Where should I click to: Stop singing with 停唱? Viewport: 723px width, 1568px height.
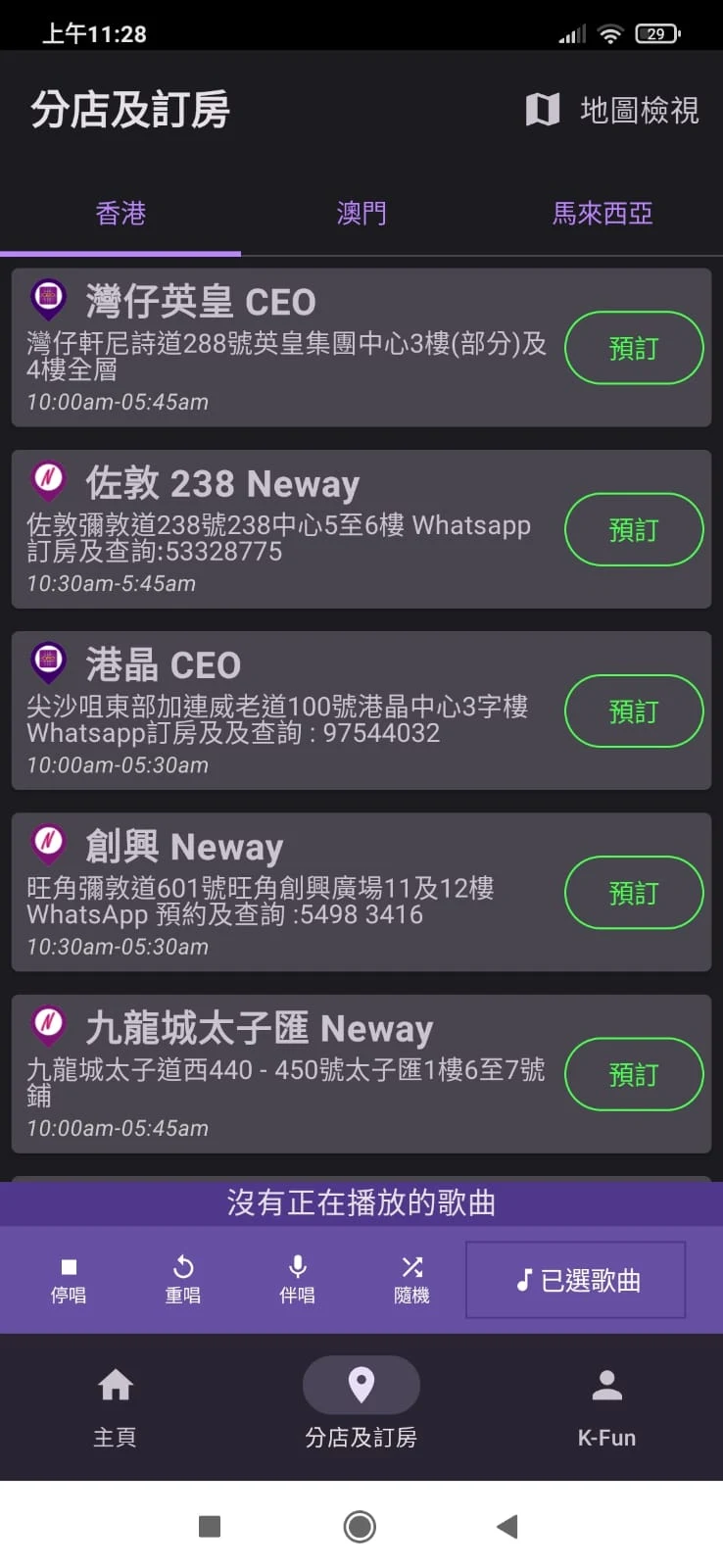tap(69, 1280)
